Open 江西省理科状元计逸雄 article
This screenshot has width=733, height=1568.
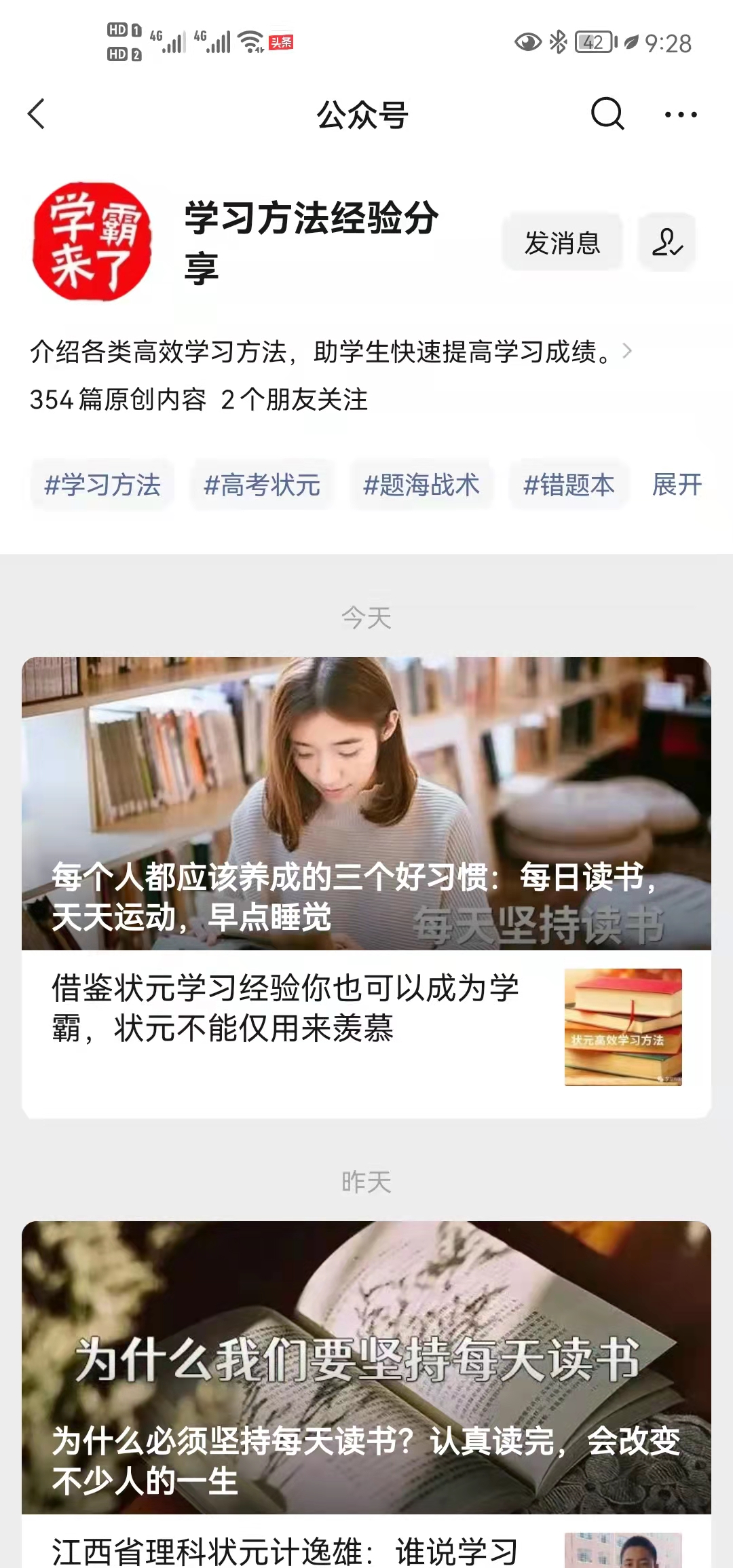[x=285, y=1550]
